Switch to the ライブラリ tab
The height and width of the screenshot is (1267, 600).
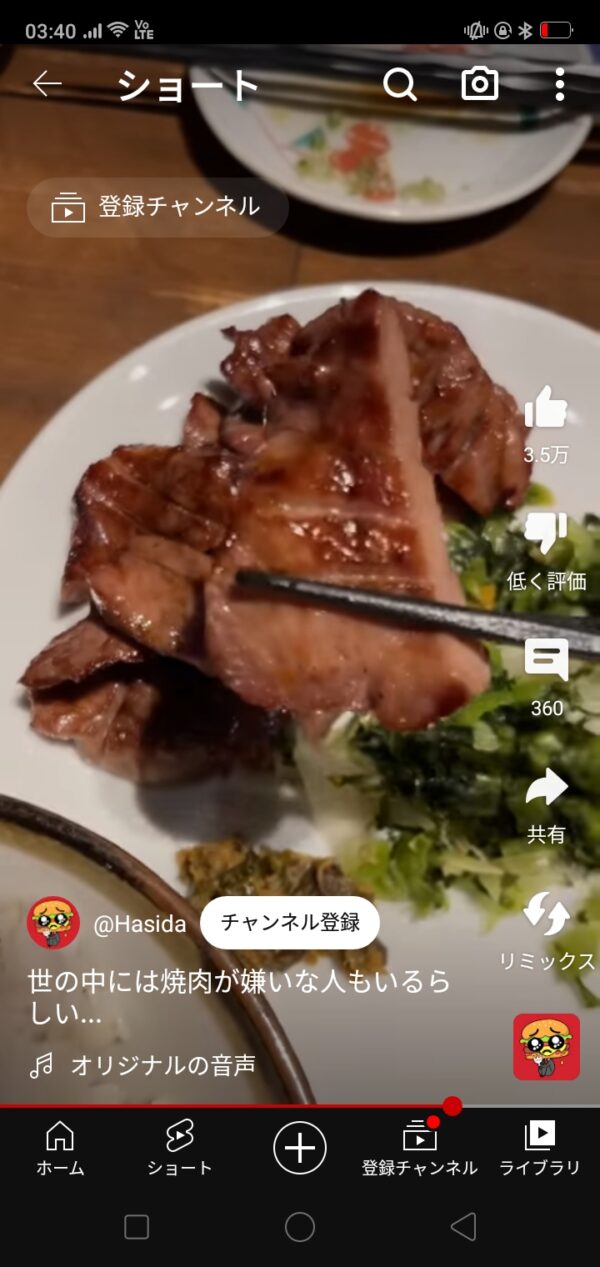tap(540, 1147)
